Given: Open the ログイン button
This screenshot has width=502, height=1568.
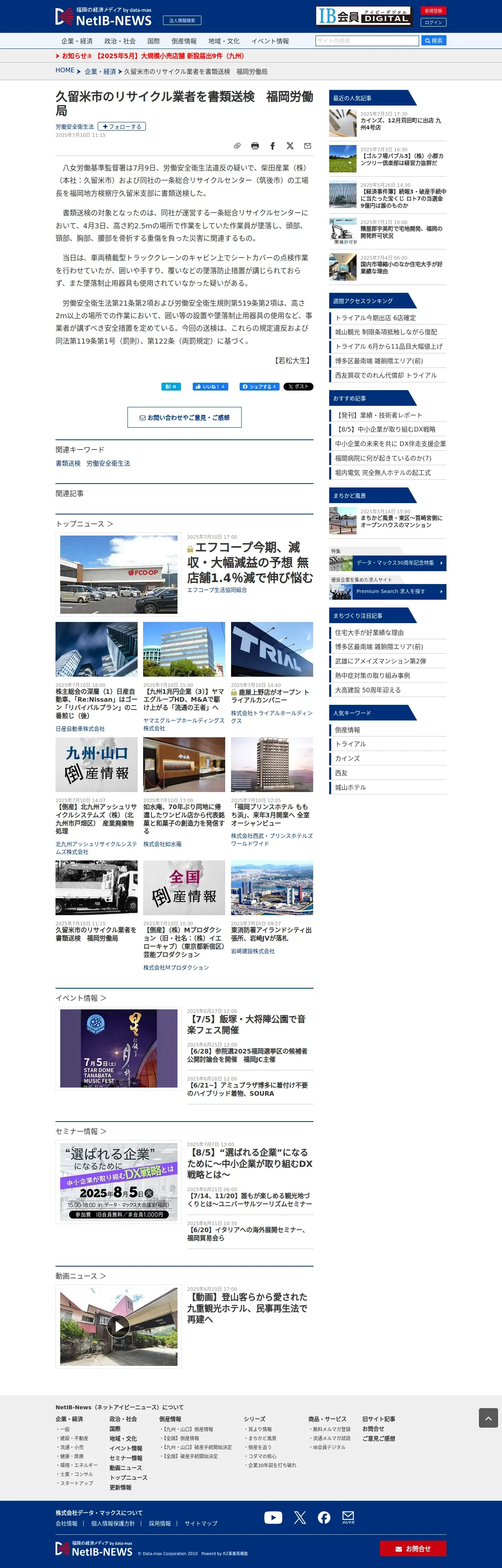Looking at the screenshot, I should coord(433,23).
